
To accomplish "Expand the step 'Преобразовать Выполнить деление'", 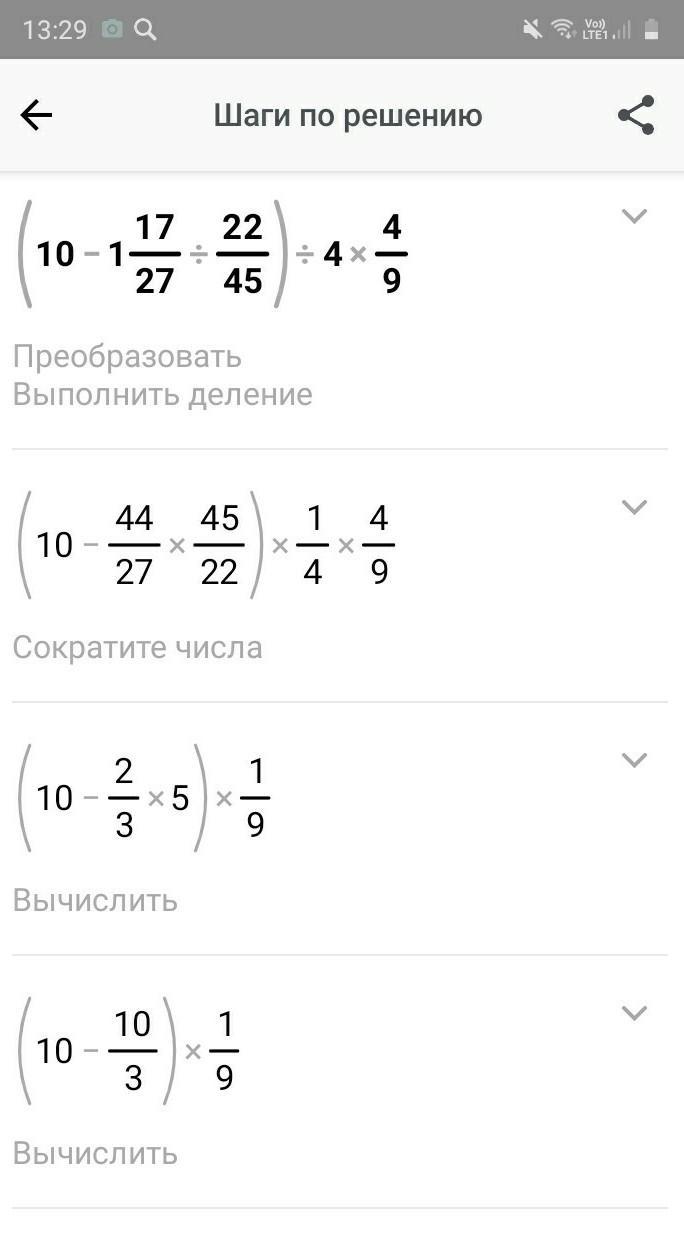I will 634,216.
